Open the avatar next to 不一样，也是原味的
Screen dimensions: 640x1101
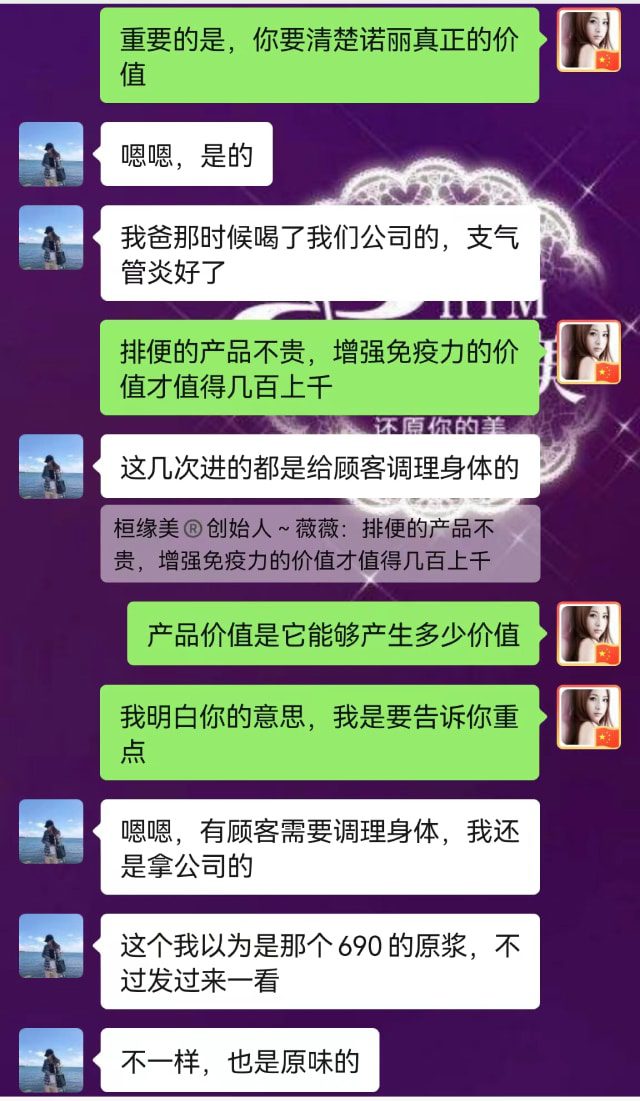pos(51,1060)
